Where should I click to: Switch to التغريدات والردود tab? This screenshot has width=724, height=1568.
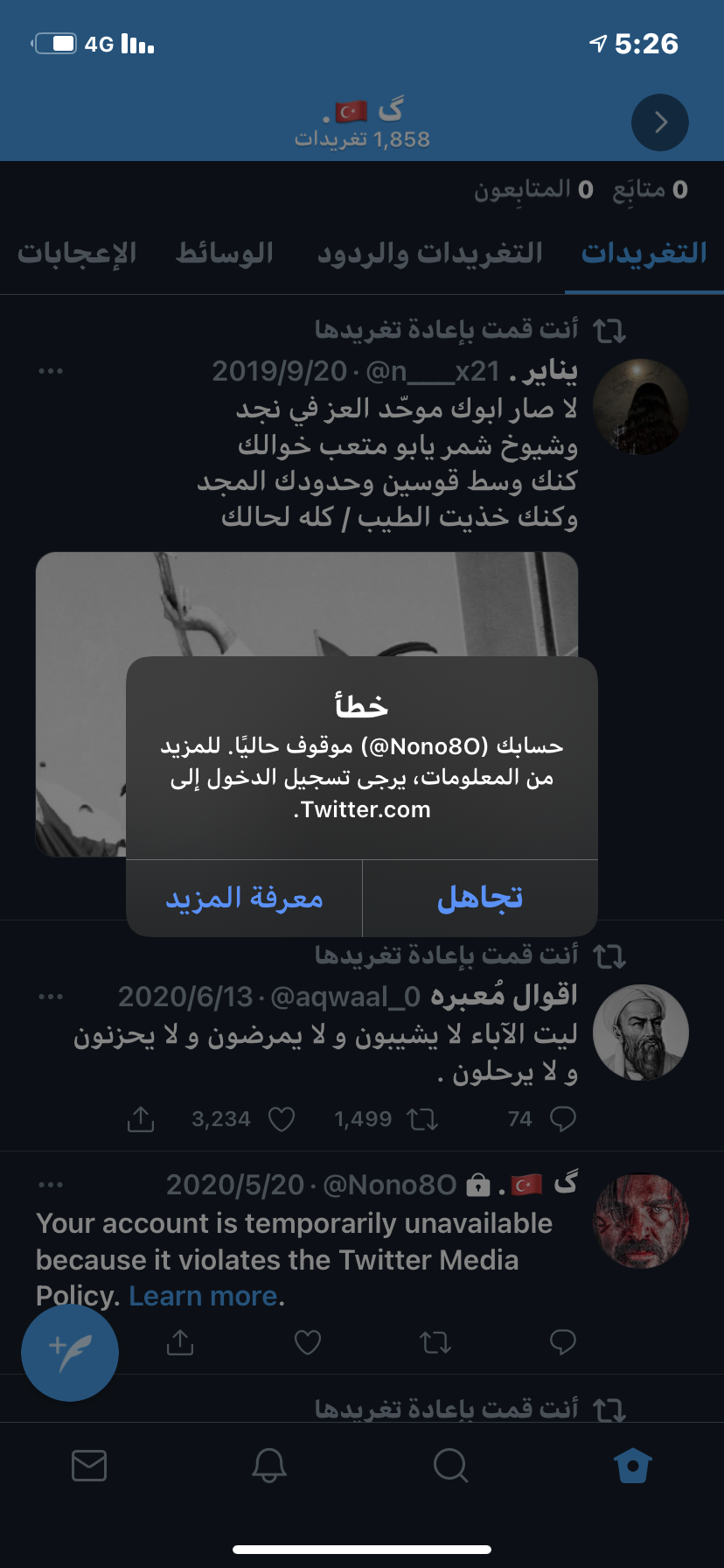click(429, 254)
